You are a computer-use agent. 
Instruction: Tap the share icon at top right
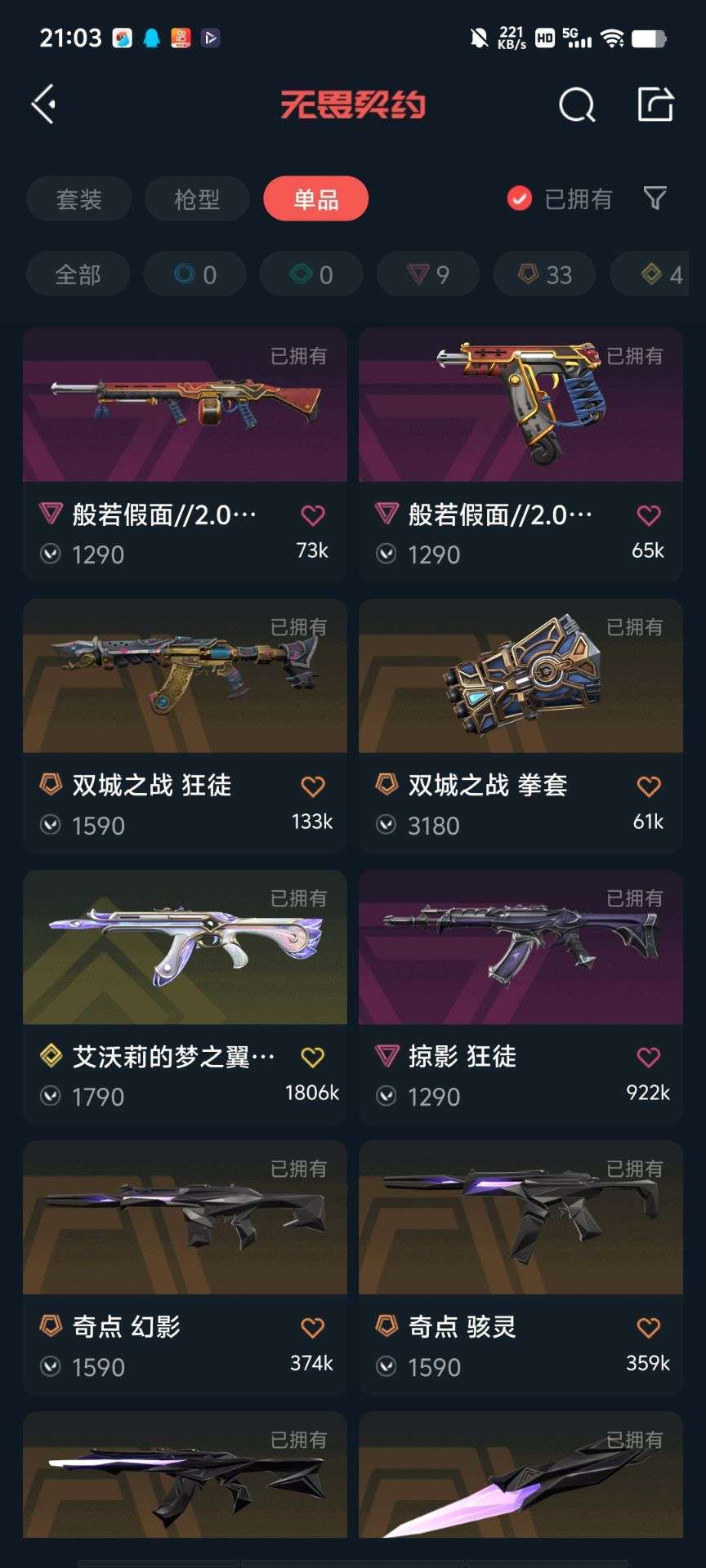(x=654, y=105)
